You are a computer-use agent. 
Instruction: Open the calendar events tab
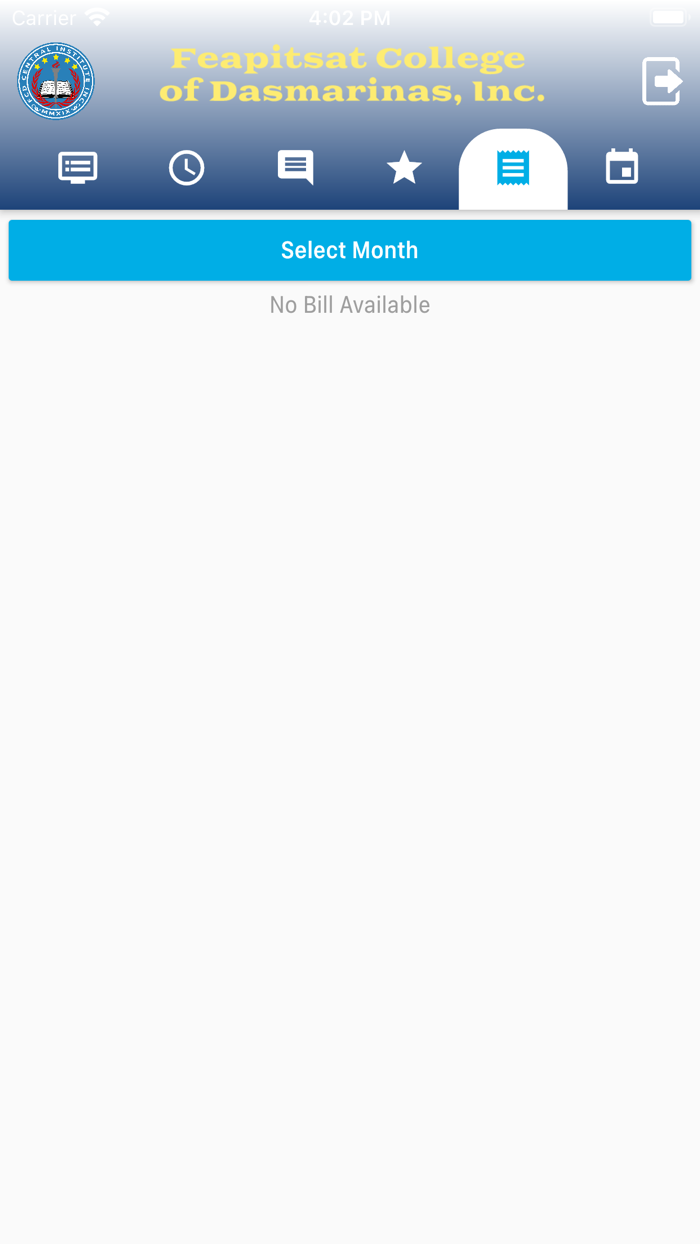coord(622,168)
